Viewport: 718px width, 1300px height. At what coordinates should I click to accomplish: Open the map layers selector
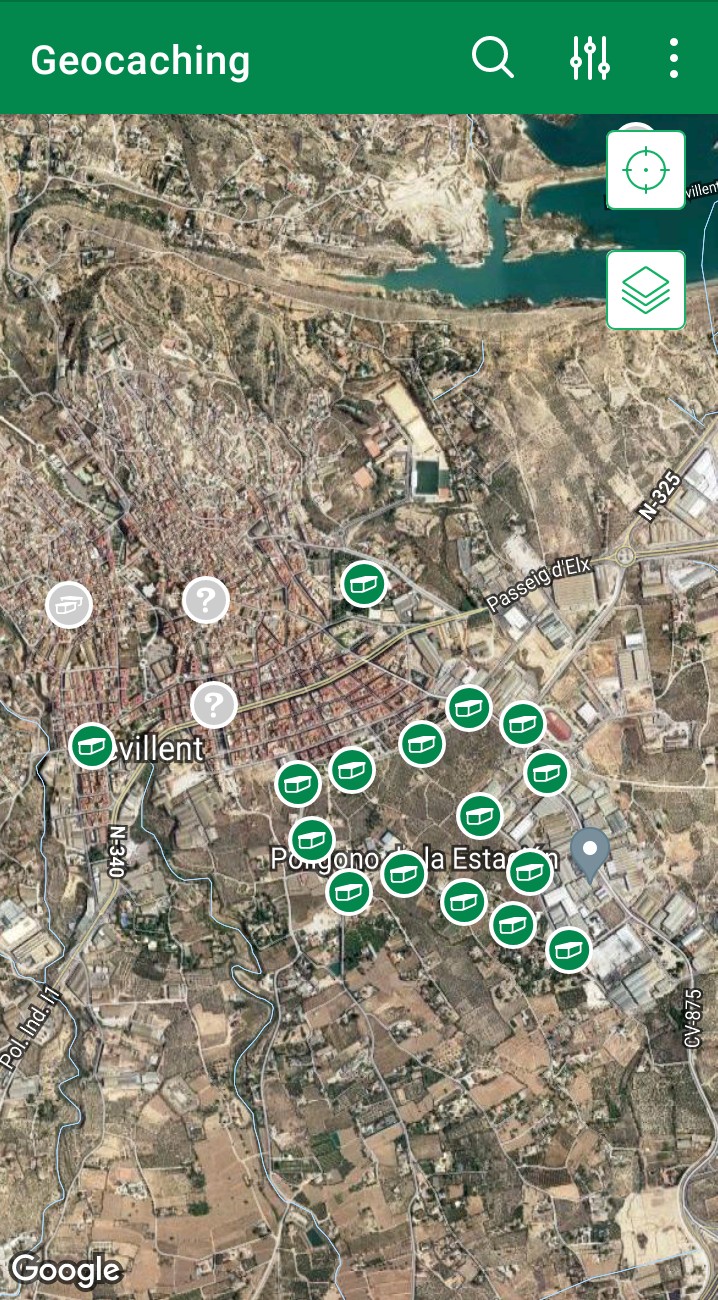coord(646,290)
